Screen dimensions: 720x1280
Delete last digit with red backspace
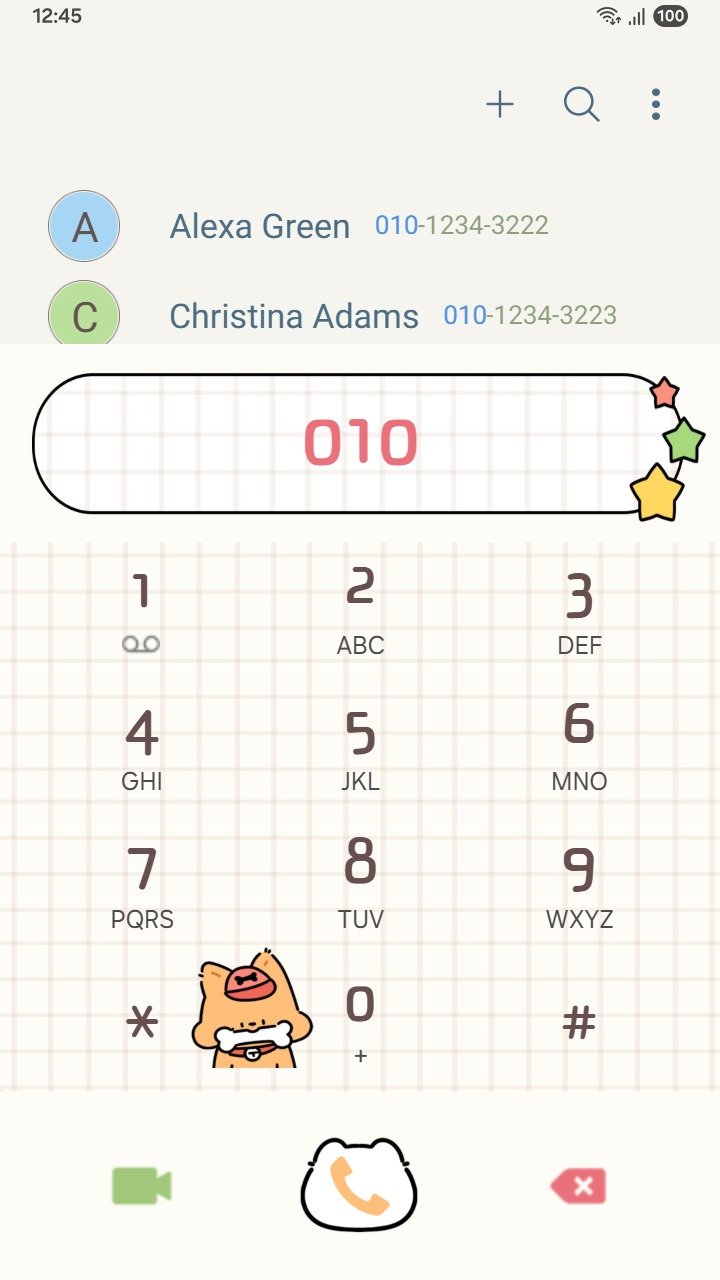[579, 1187]
